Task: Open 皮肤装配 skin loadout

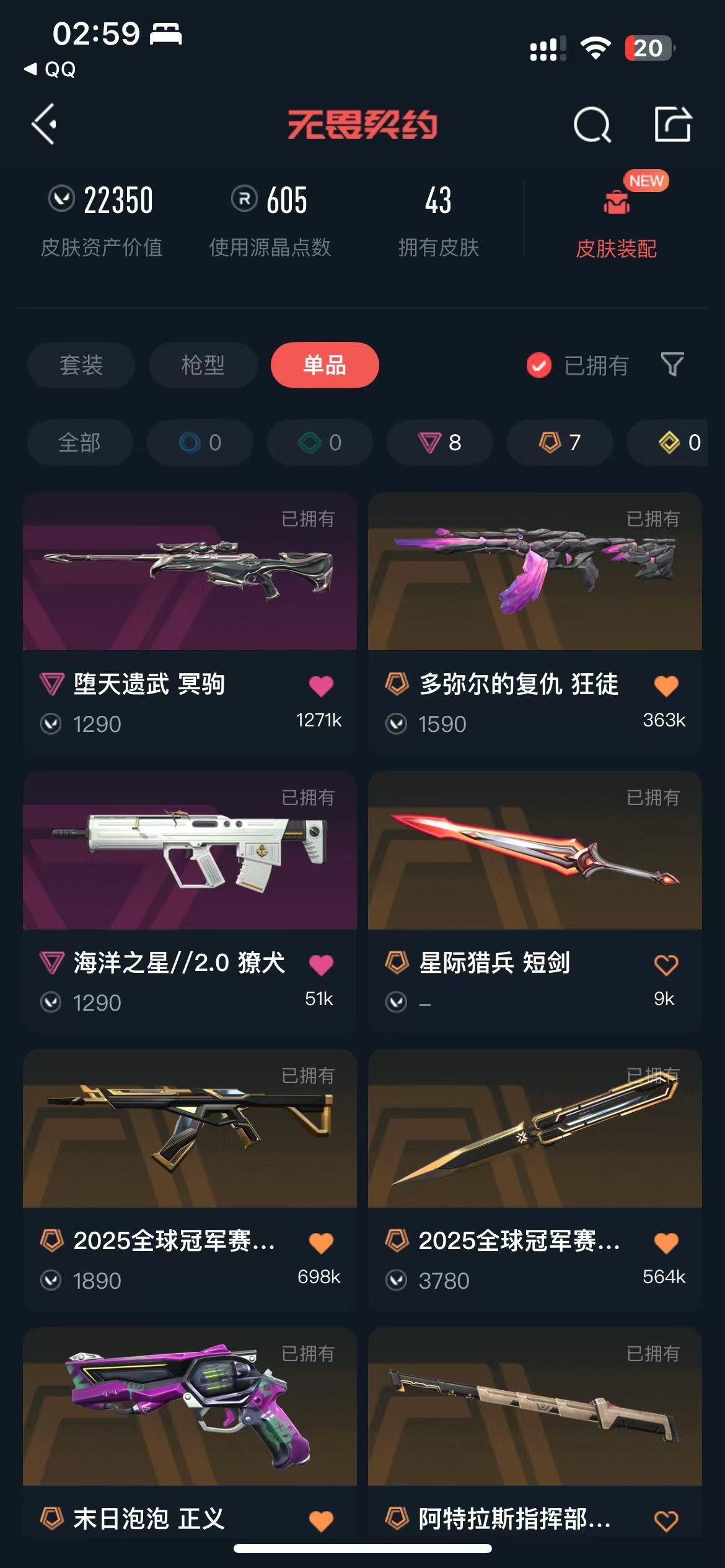Action: coord(617,218)
